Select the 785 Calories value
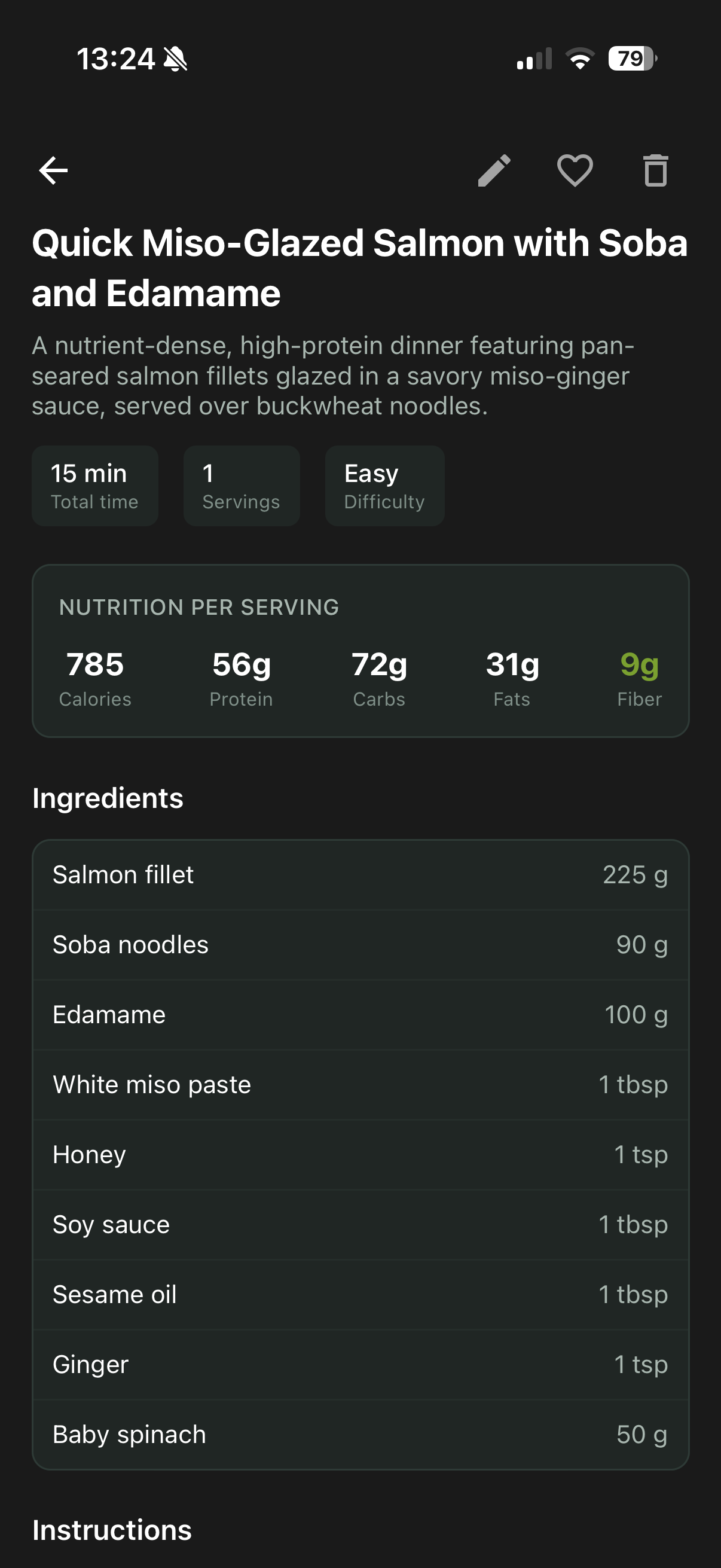 (95, 678)
